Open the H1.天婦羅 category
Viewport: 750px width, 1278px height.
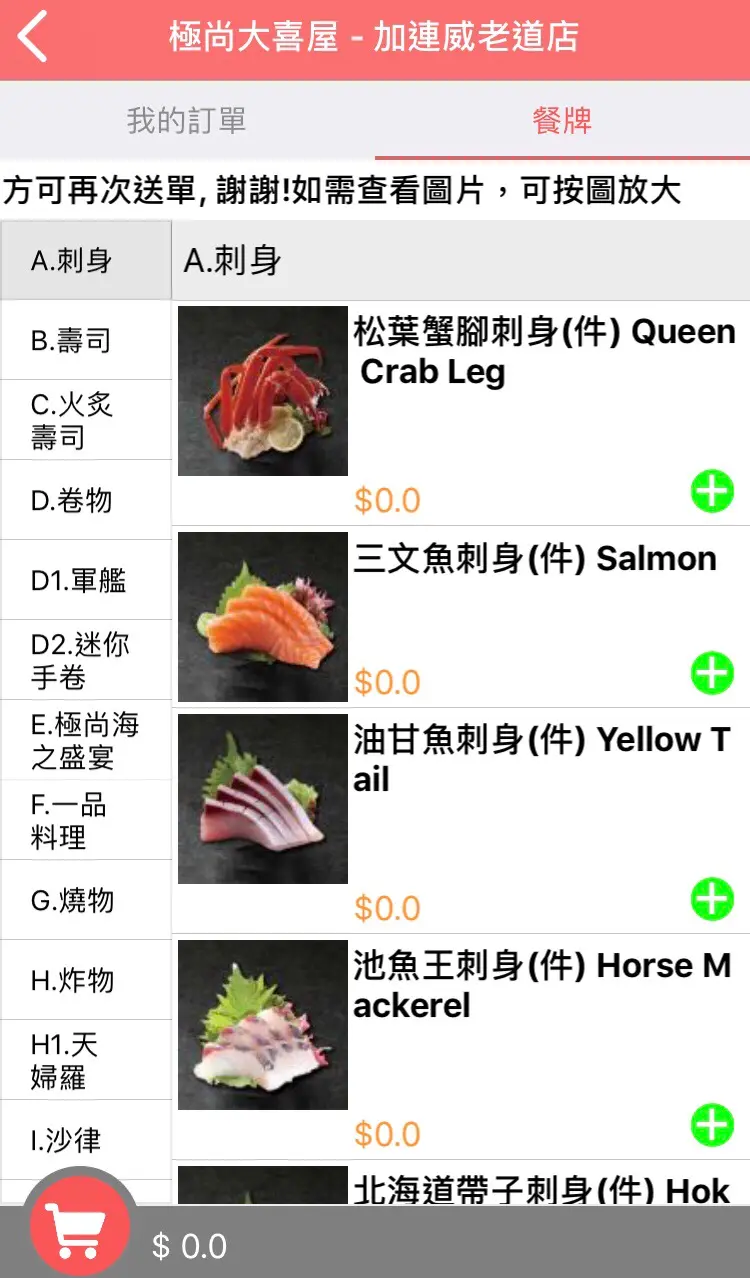[x=86, y=1060]
